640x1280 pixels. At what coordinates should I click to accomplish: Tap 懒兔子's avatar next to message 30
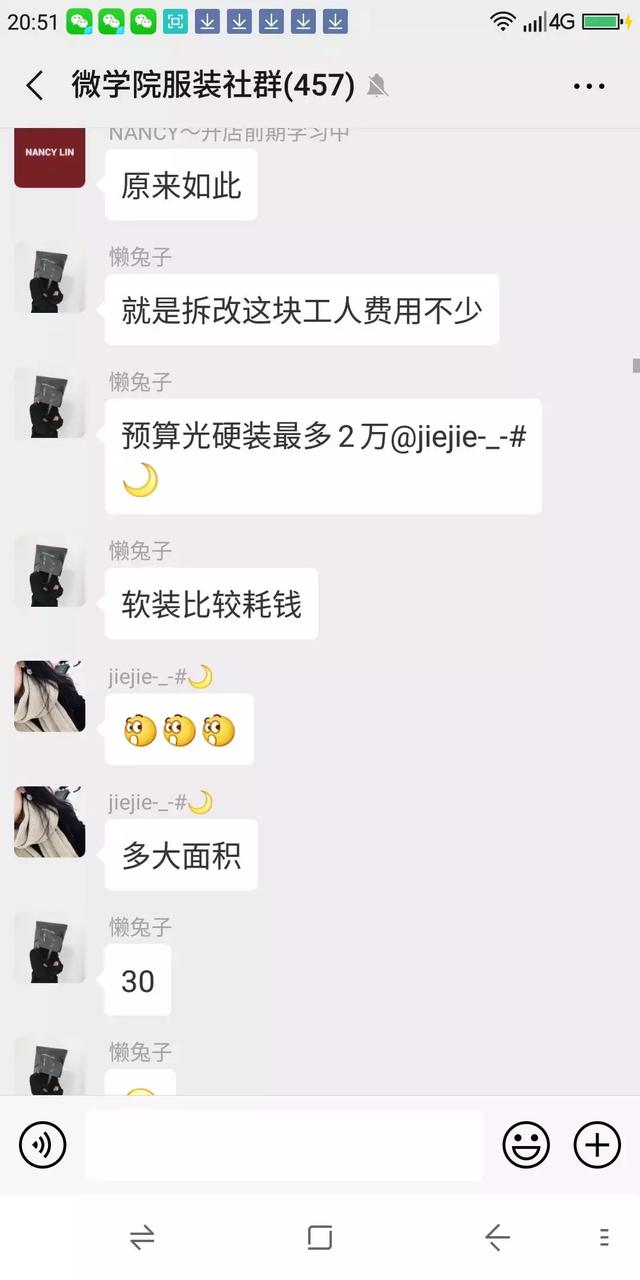pyautogui.click(x=49, y=948)
